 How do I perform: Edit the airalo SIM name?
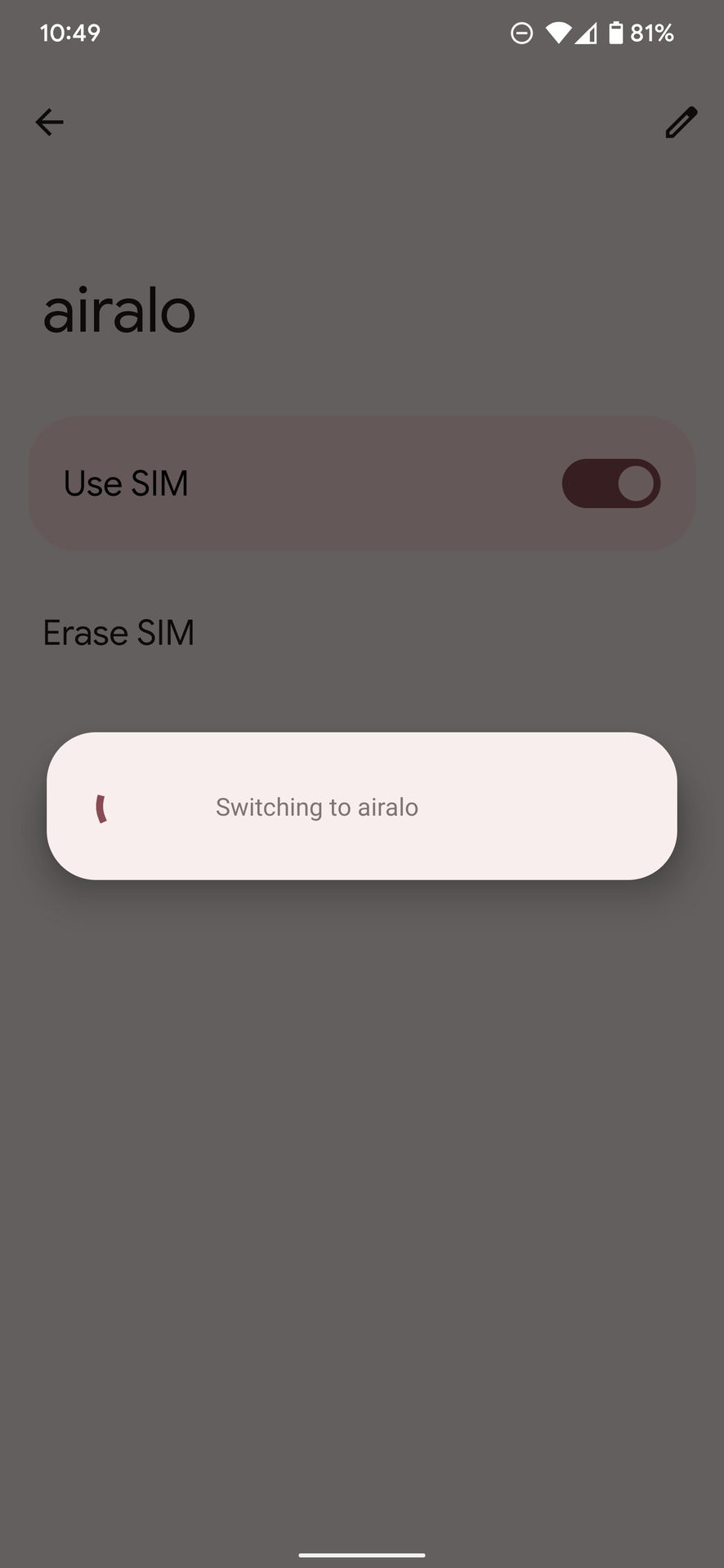681,122
